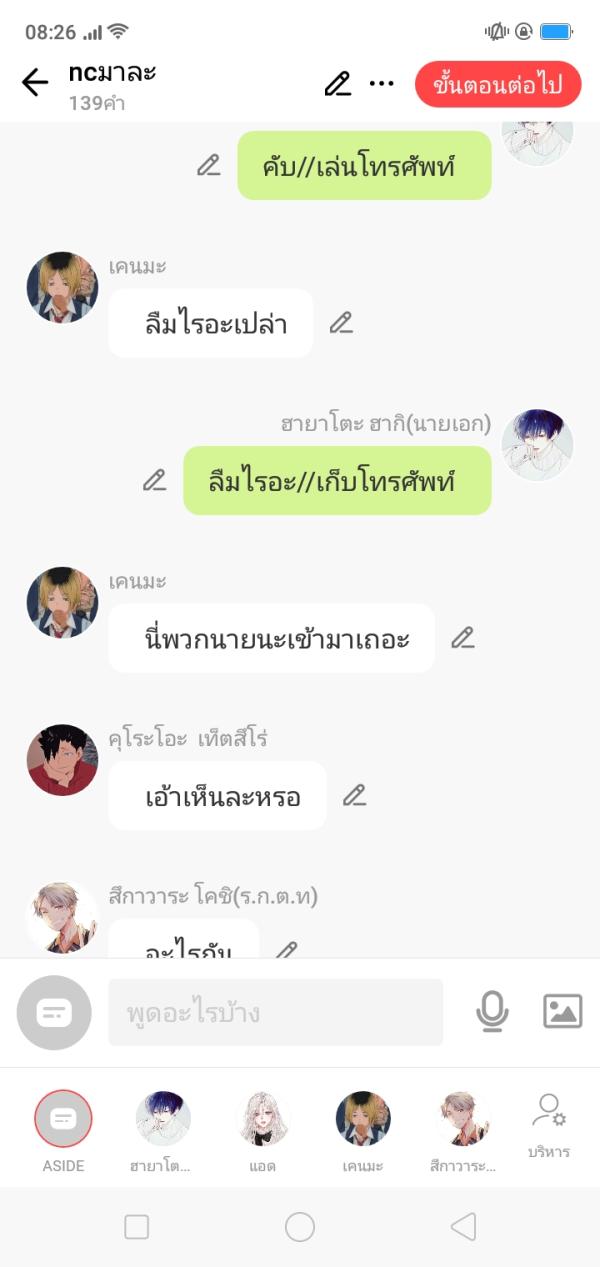The width and height of the screenshot is (600, 1267).
Task: Go back using the top-left arrow
Action: tap(35, 83)
